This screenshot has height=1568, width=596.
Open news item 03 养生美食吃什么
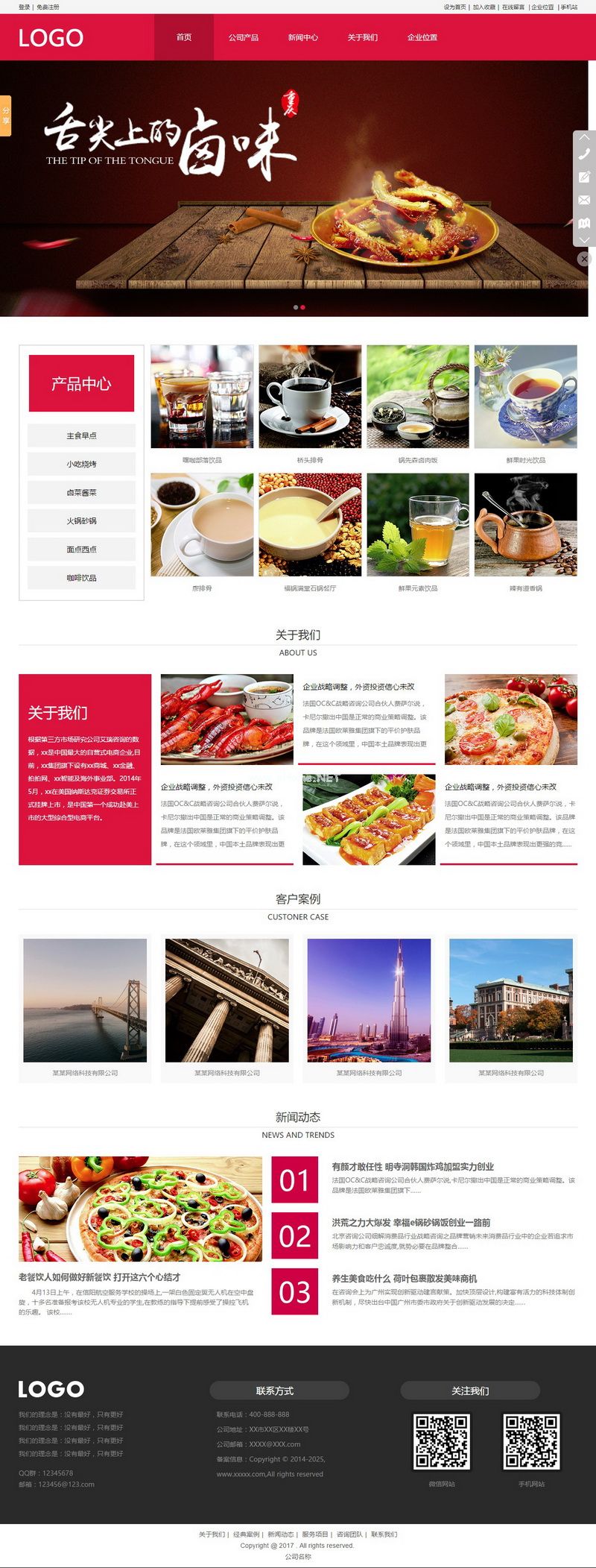pyautogui.click(x=405, y=1278)
